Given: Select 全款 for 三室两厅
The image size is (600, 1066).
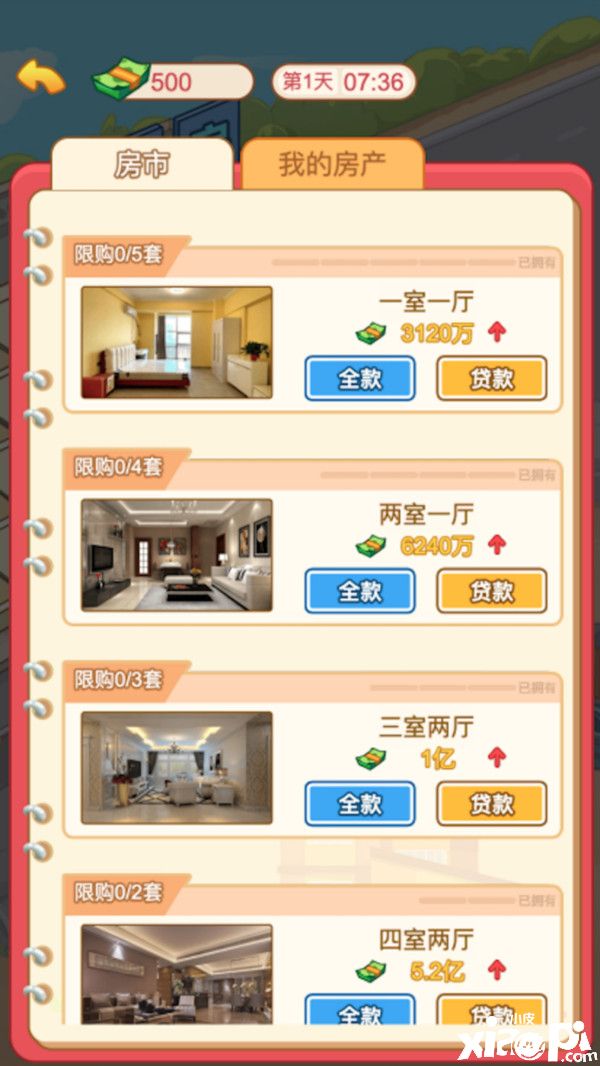Looking at the screenshot, I should 360,804.
